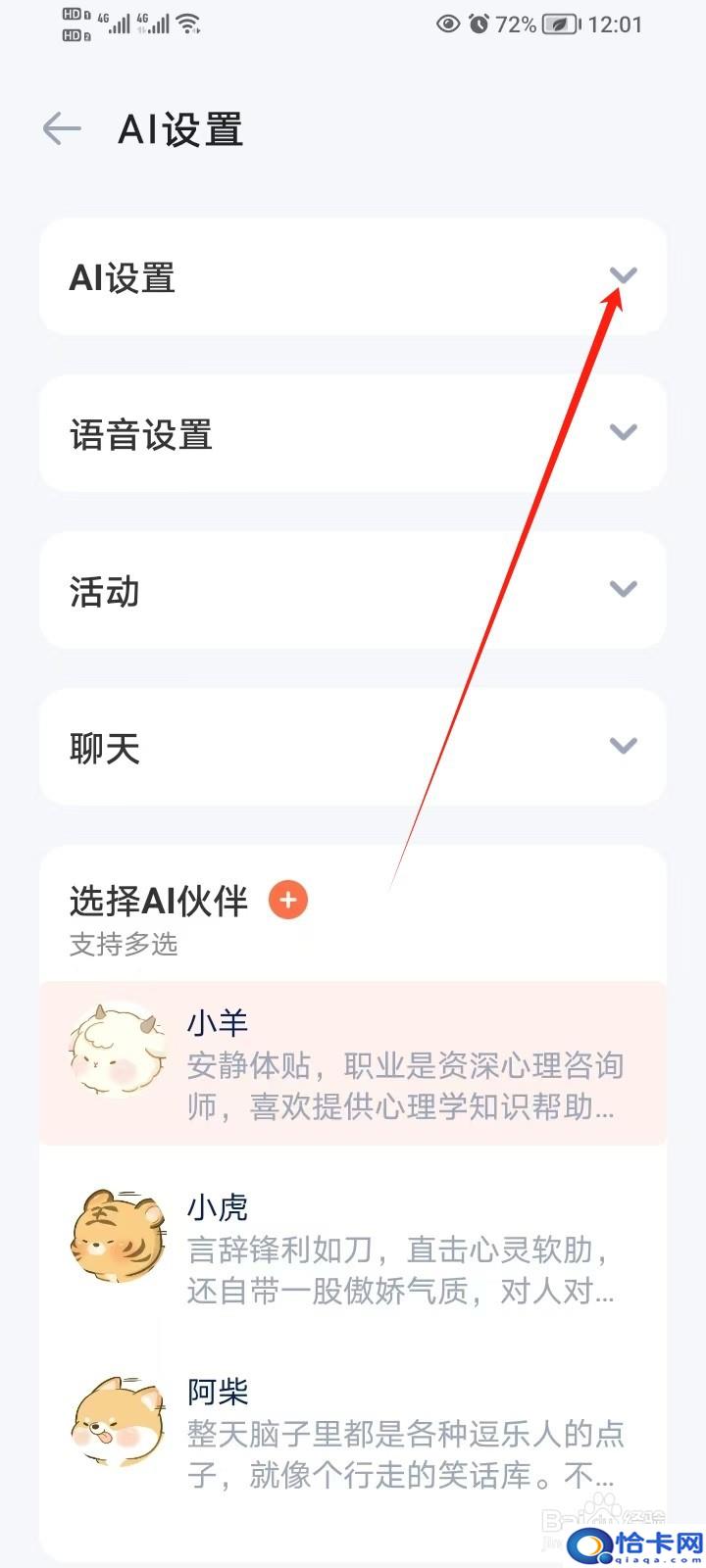Expand the 活动 section

(x=353, y=590)
